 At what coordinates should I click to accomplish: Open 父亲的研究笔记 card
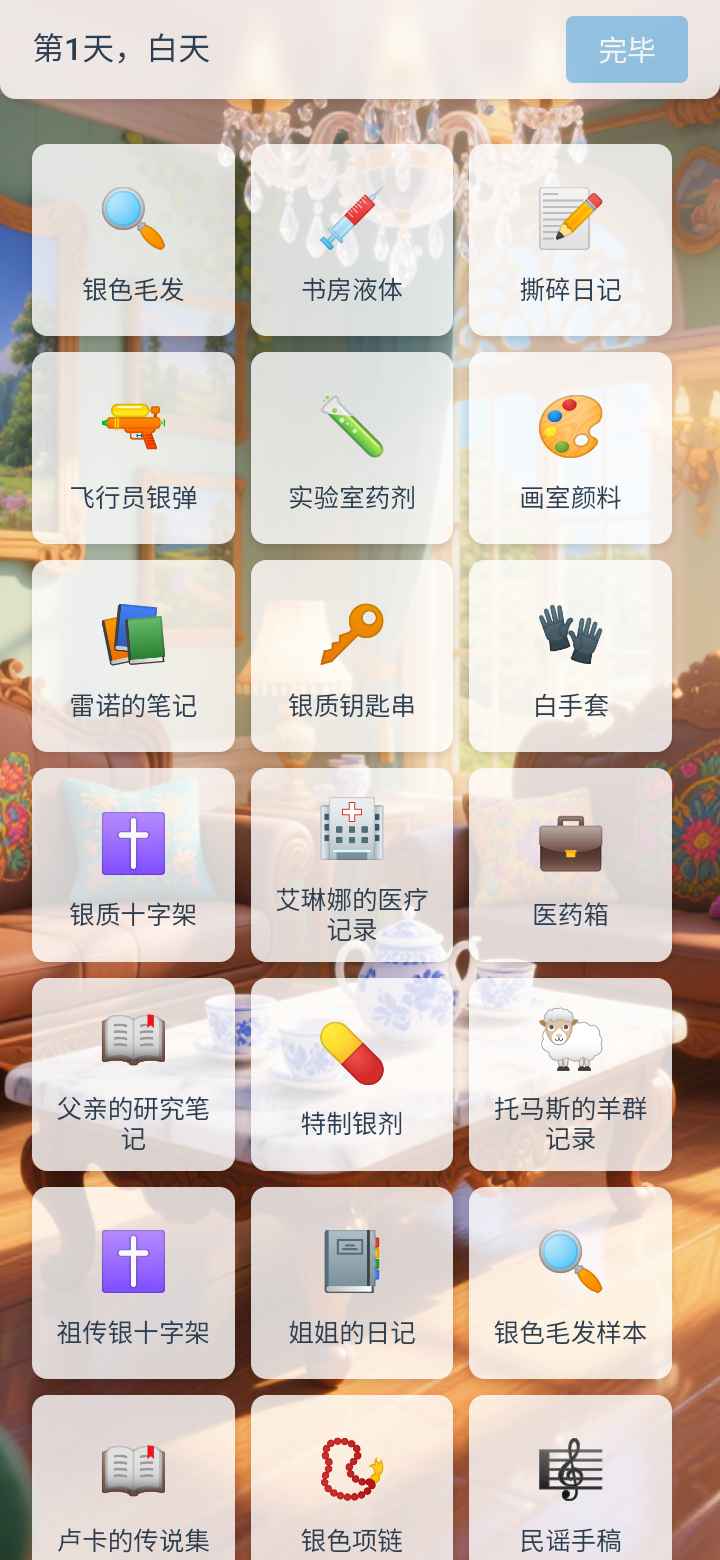pyautogui.click(x=133, y=1074)
